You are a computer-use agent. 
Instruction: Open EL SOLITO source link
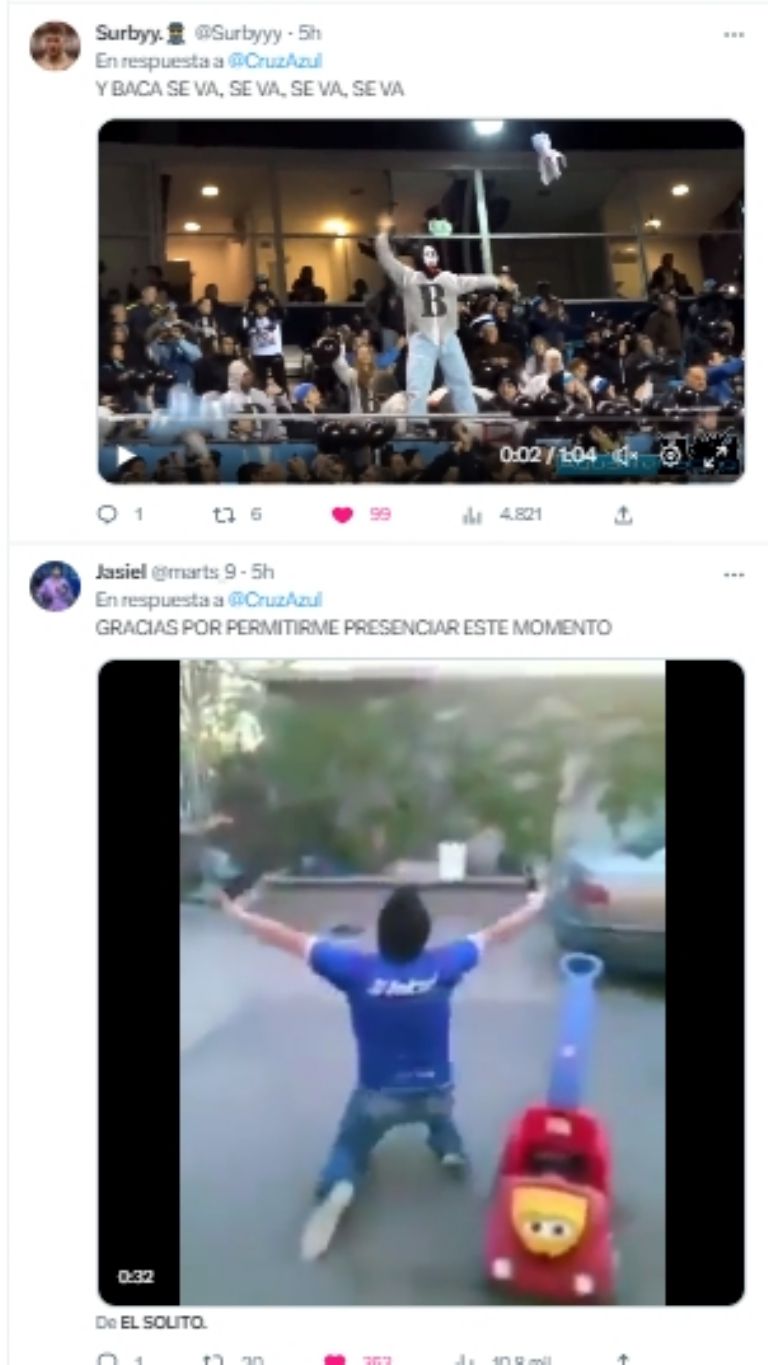(x=163, y=1323)
